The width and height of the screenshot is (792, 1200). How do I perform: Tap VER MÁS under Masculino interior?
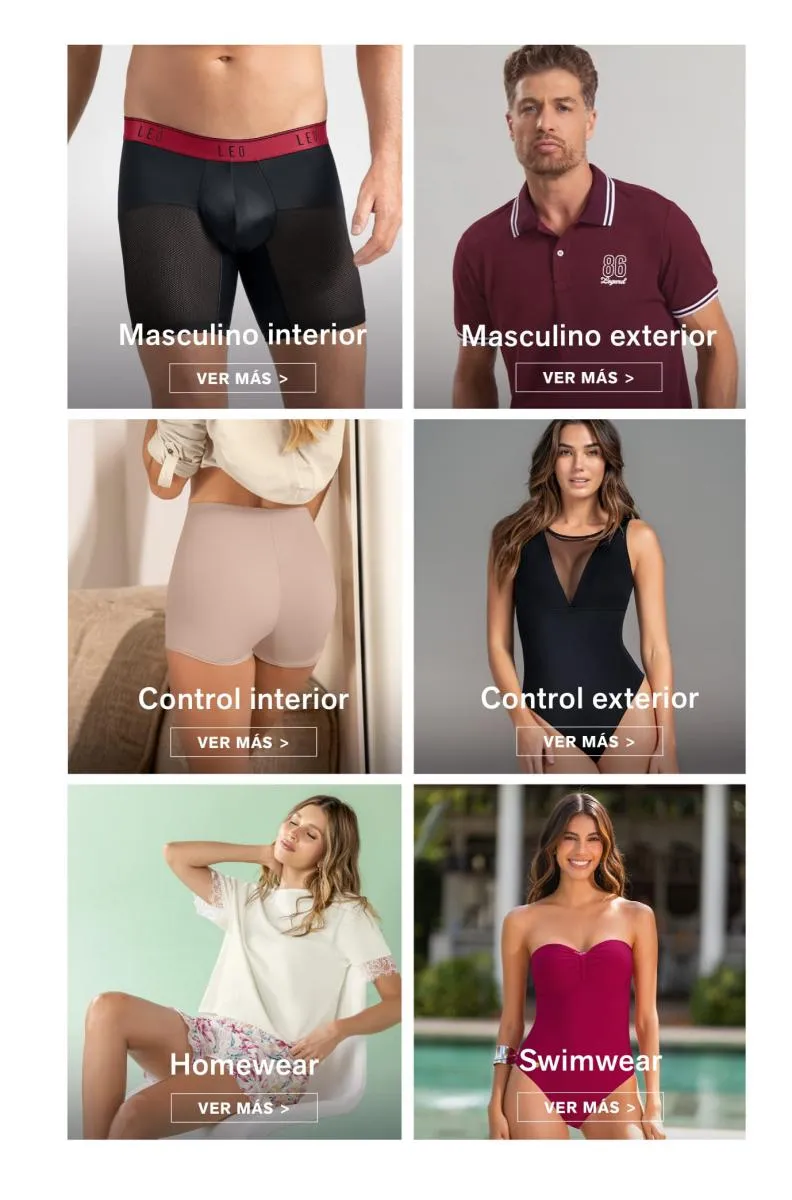[x=242, y=378]
